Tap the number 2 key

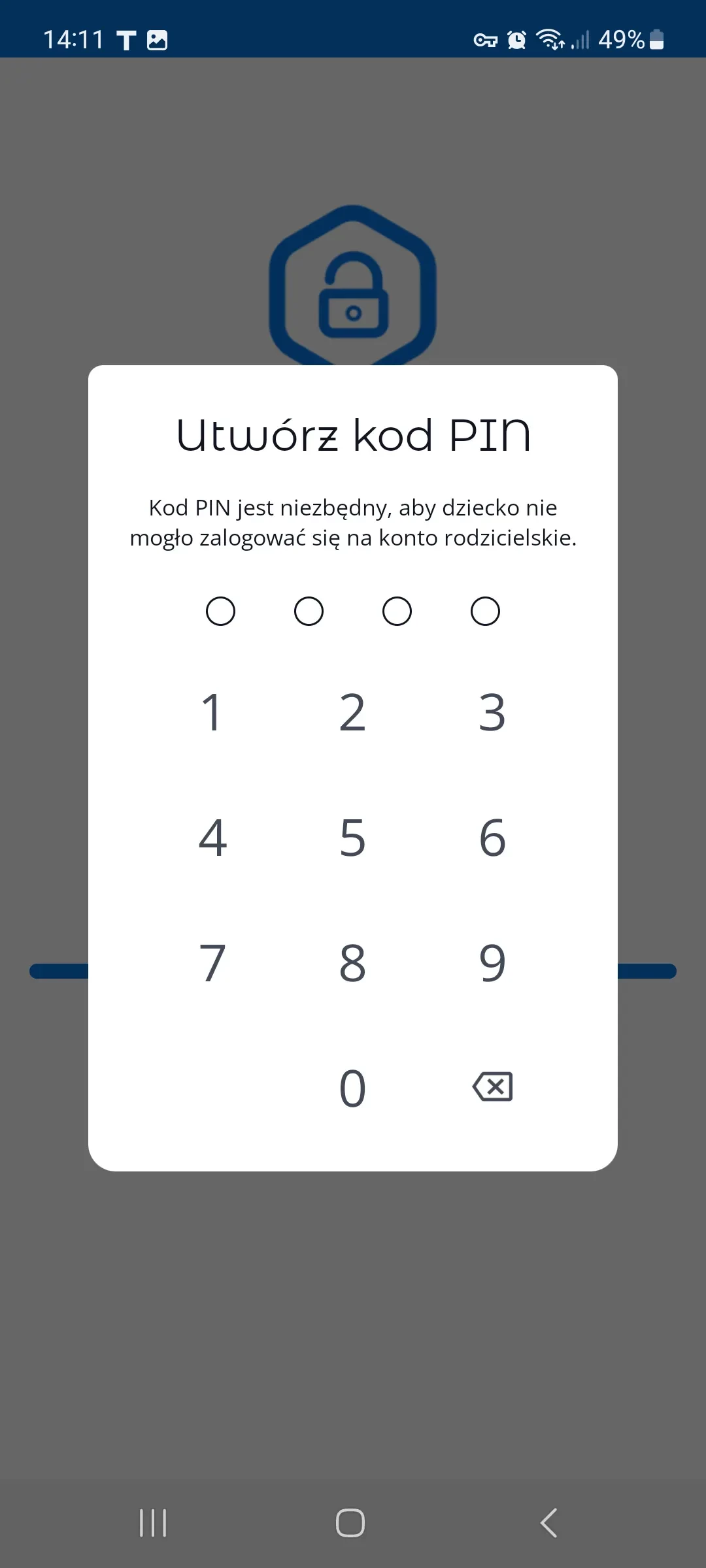pyautogui.click(x=352, y=712)
